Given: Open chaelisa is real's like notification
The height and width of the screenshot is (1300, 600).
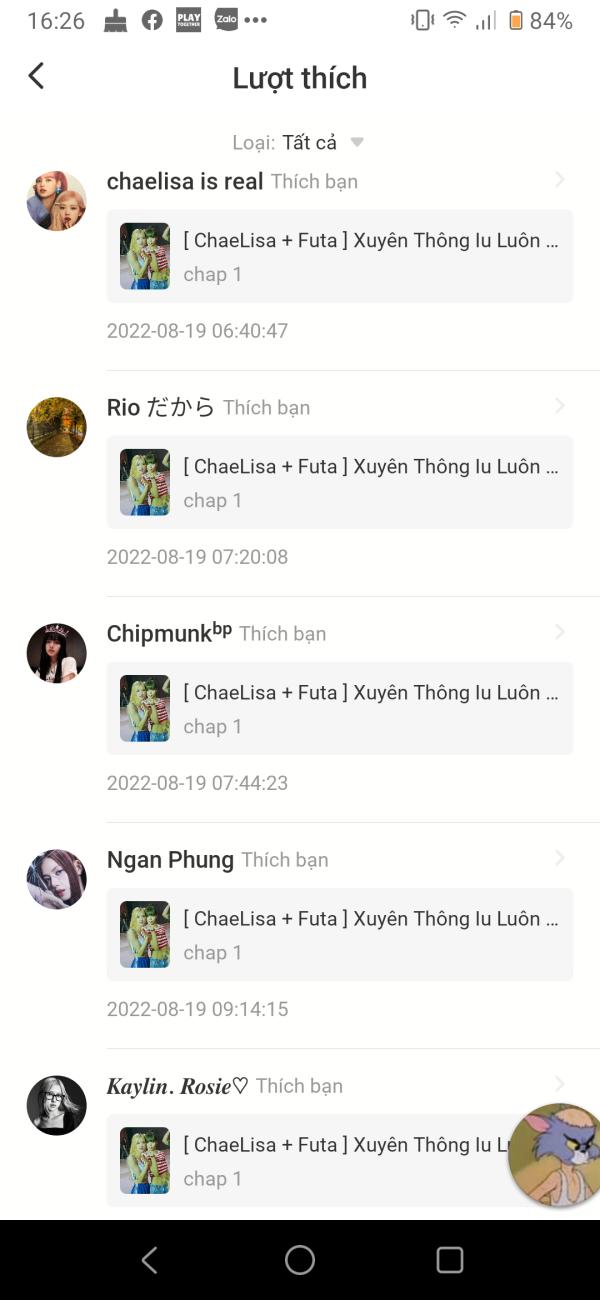Looking at the screenshot, I should coord(300,258).
